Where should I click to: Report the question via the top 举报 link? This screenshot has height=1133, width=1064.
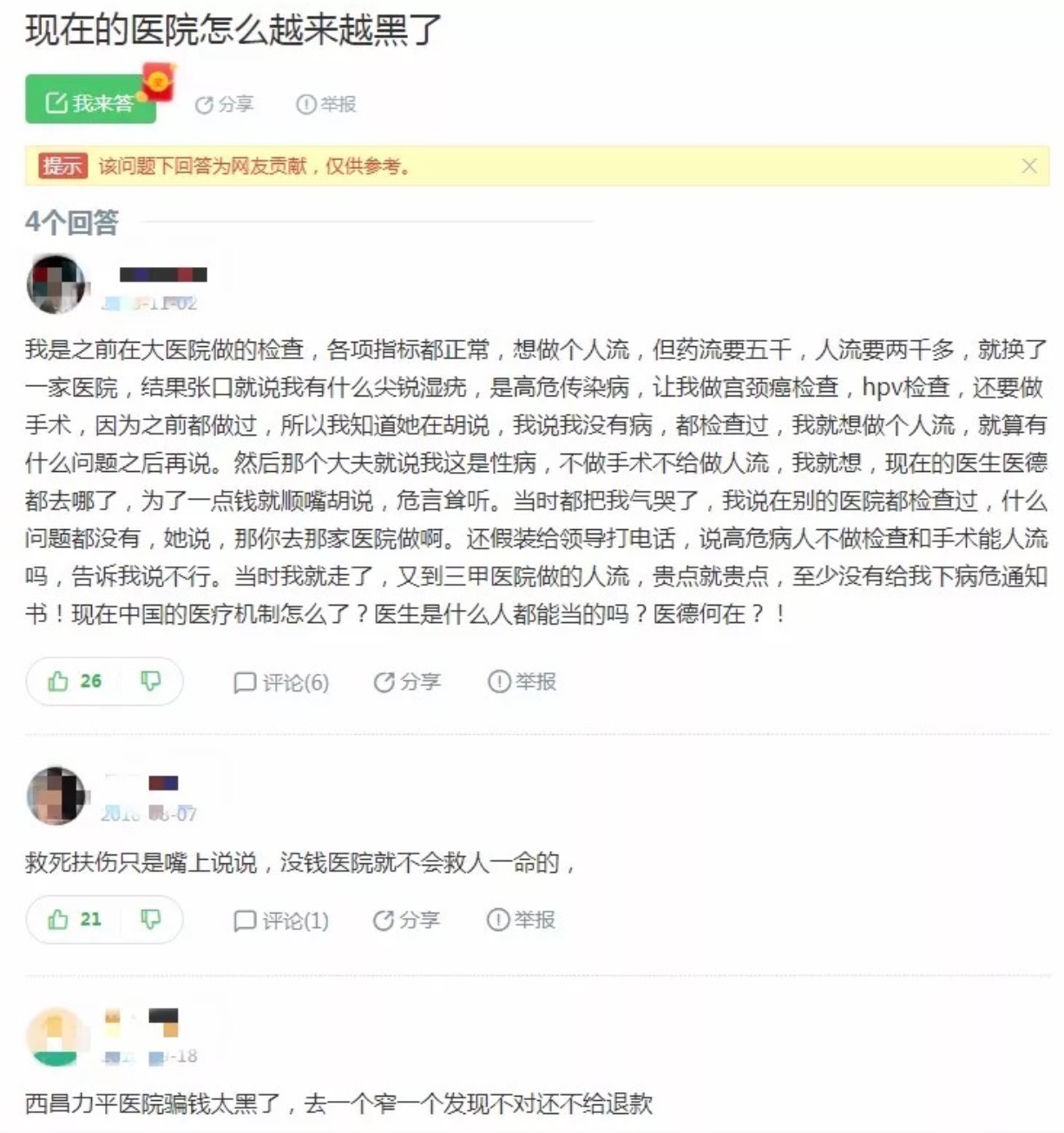coord(326,104)
